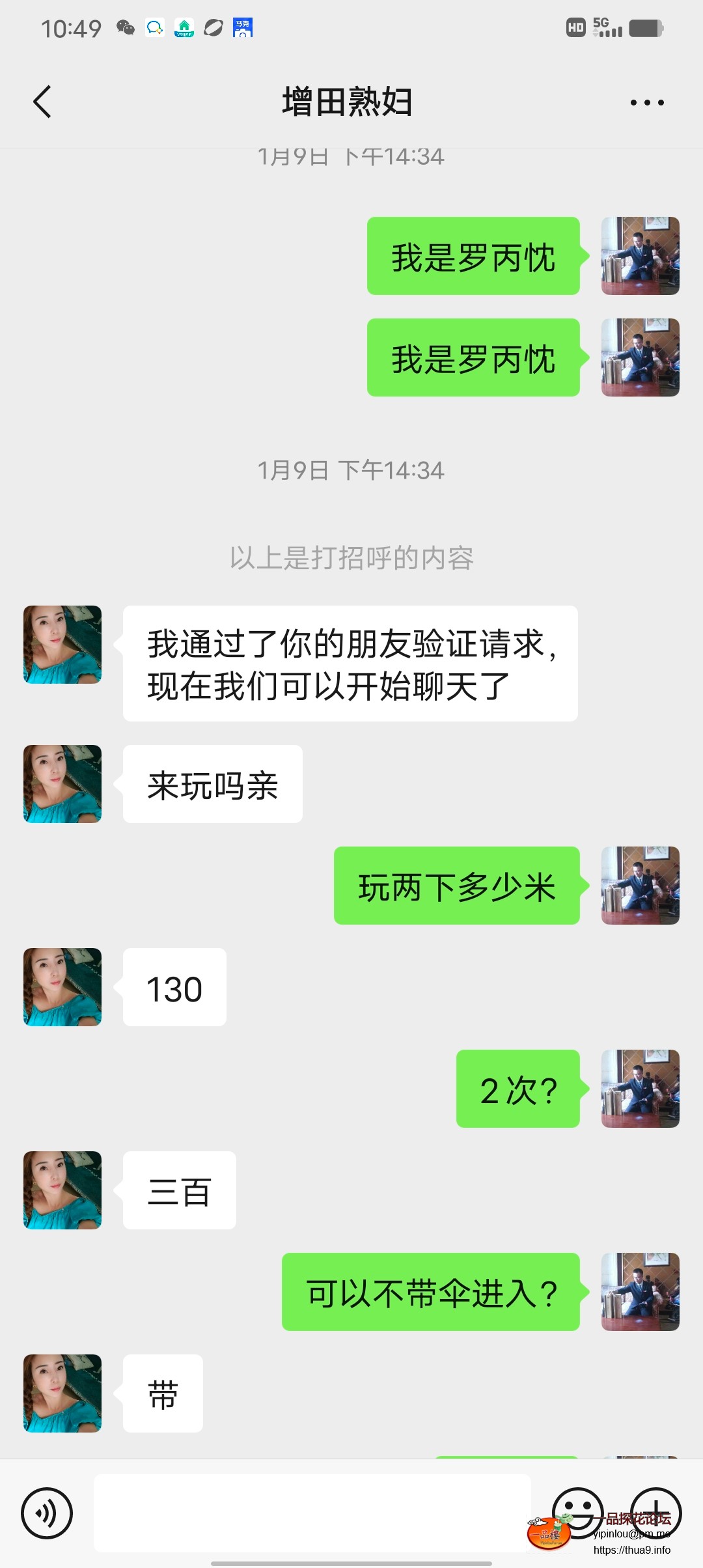Switch to voice message input mode
Image resolution: width=703 pixels, height=1568 pixels.
(x=47, y=1513)
